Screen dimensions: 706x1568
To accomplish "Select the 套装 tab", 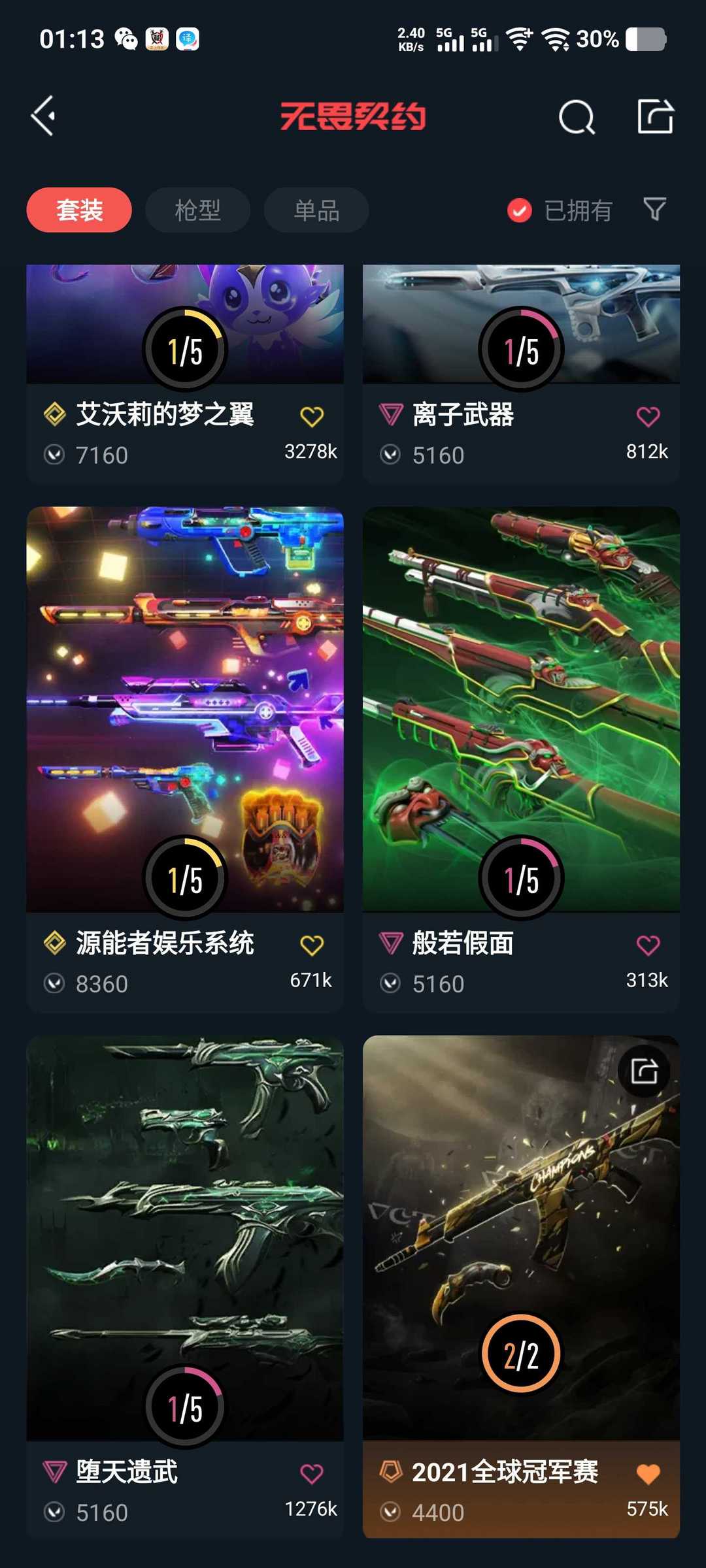I will (x=79, y=210).
